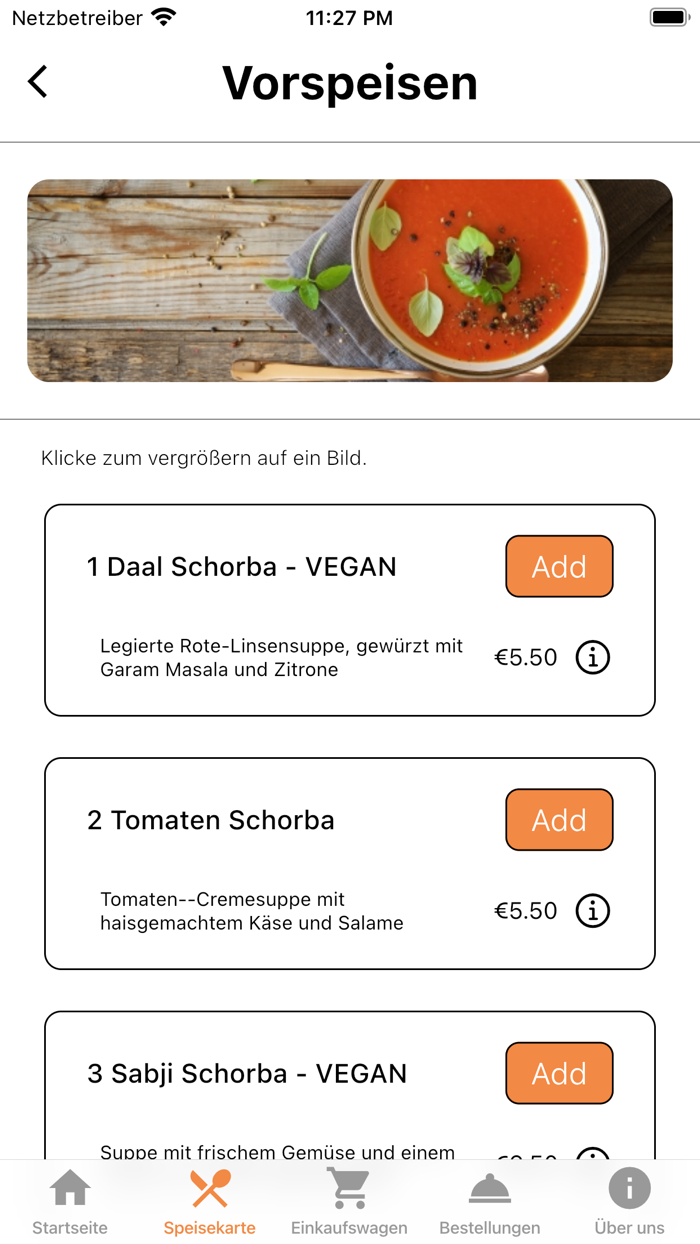Image resolution: width=700 pixels, height=1244 pixels.
Task: Select the Speisekarte tab
Action: point(210,1203)
